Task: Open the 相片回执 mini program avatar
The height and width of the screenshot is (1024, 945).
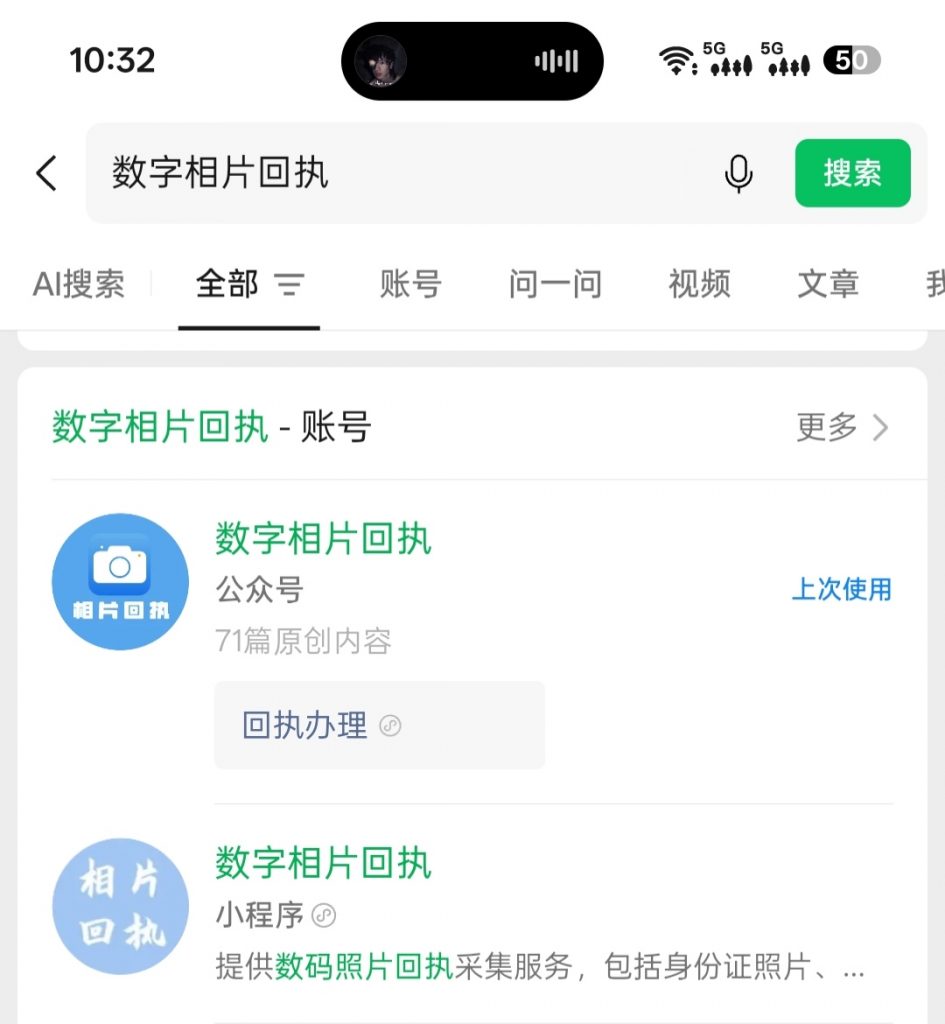Action: (x=119, y=905)
